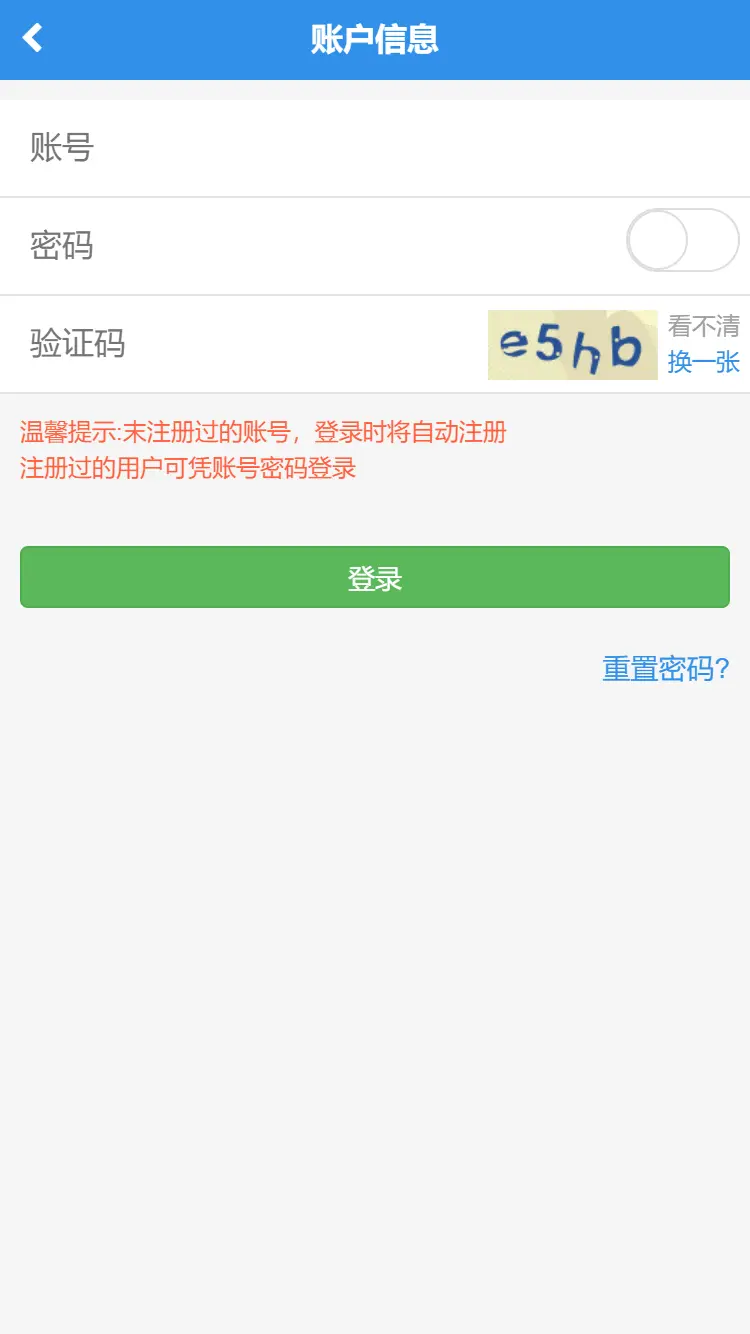Viewport: 750px width, 1334px height.
Task: Go back using the top-left arrow
Action: tap(33, 39)
